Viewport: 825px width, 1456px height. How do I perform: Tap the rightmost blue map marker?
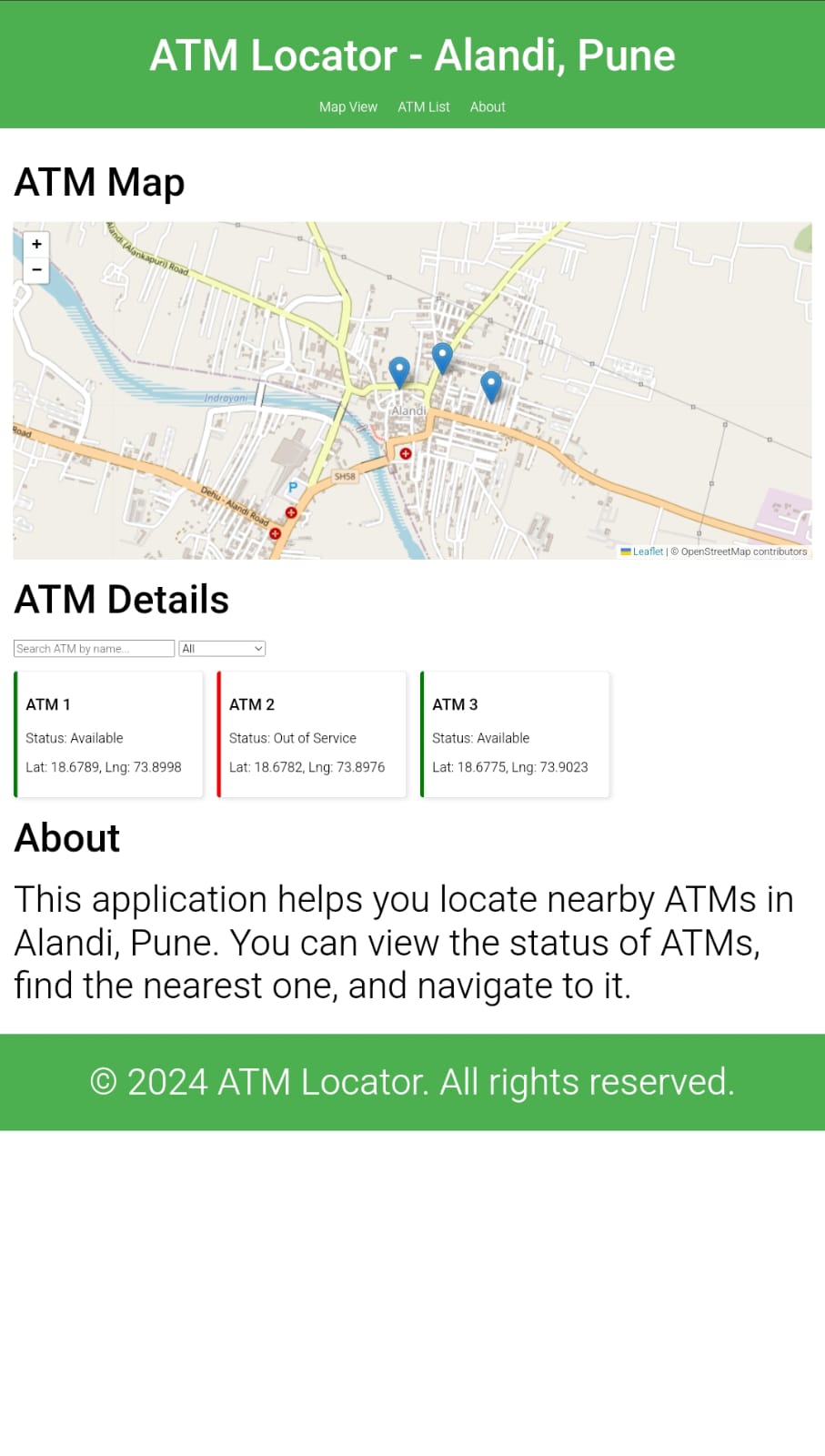click(491, 388)
